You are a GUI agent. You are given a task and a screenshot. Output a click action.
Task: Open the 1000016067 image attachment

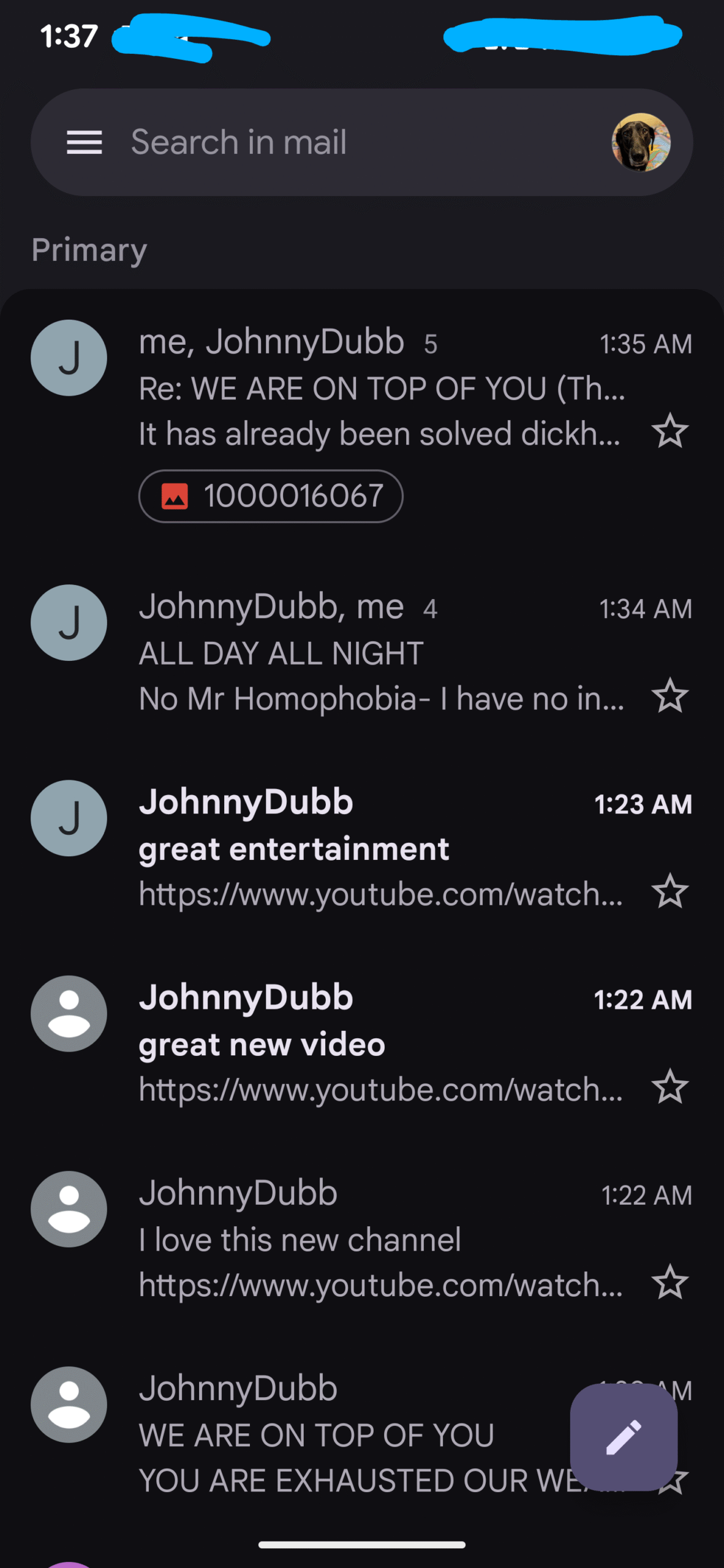(x=271, y=496)
